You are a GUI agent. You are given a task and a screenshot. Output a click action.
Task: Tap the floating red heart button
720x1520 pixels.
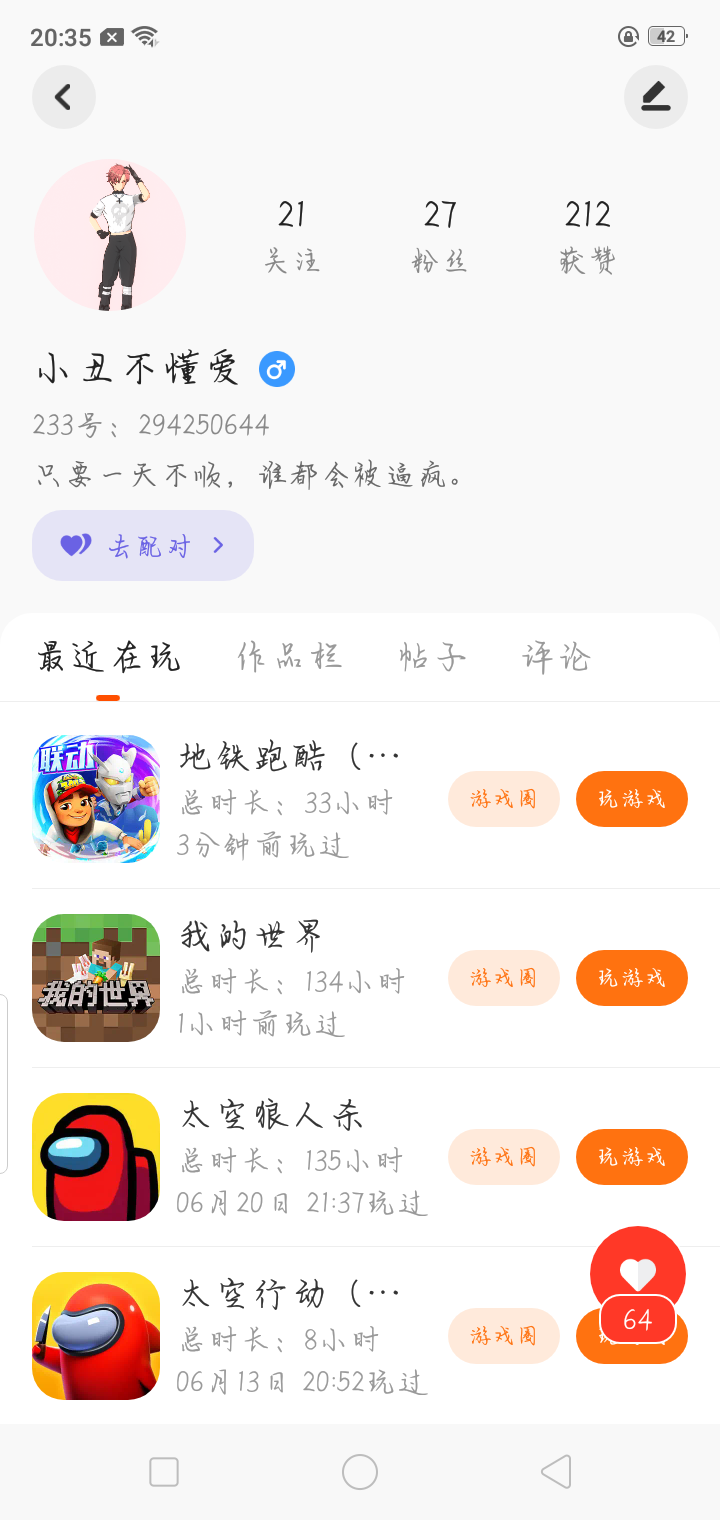click(638, 1275)
